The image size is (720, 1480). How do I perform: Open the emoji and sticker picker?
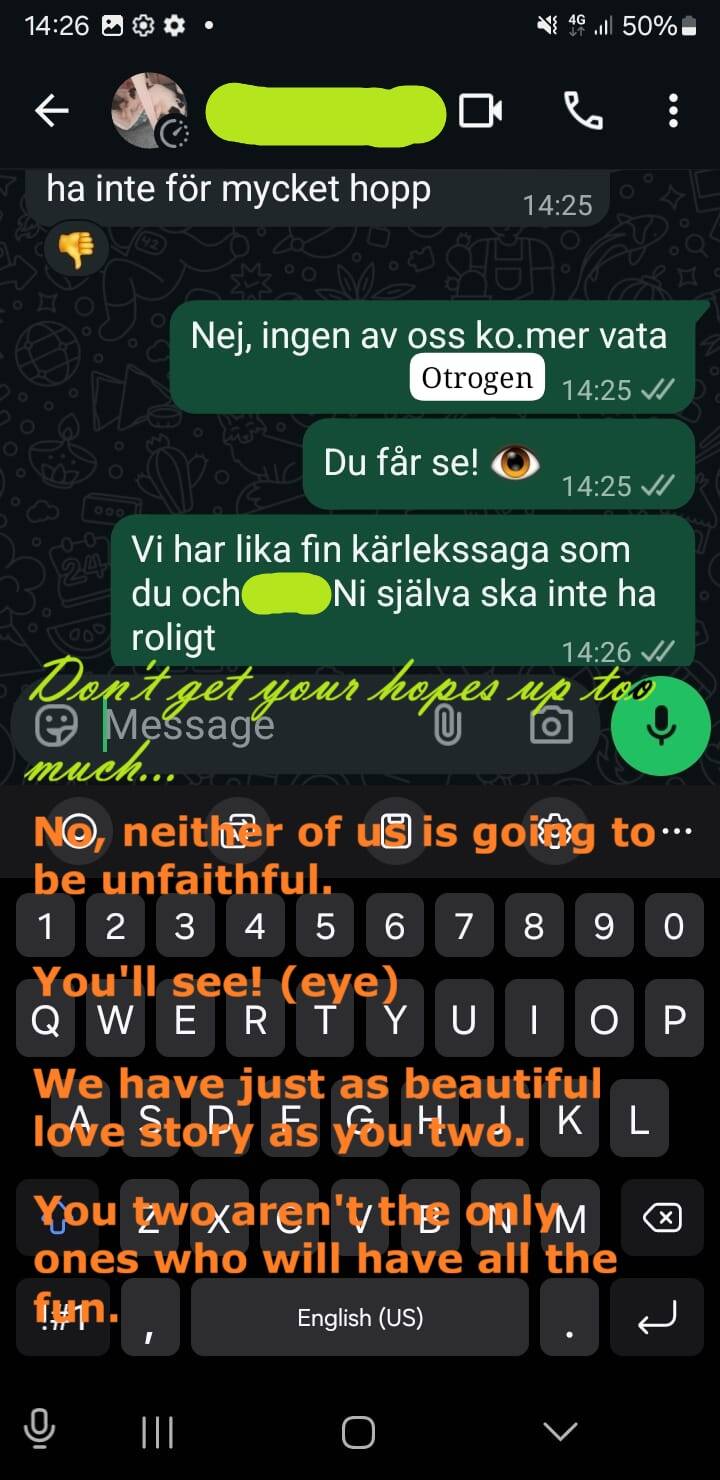click(x=56, y=725)
